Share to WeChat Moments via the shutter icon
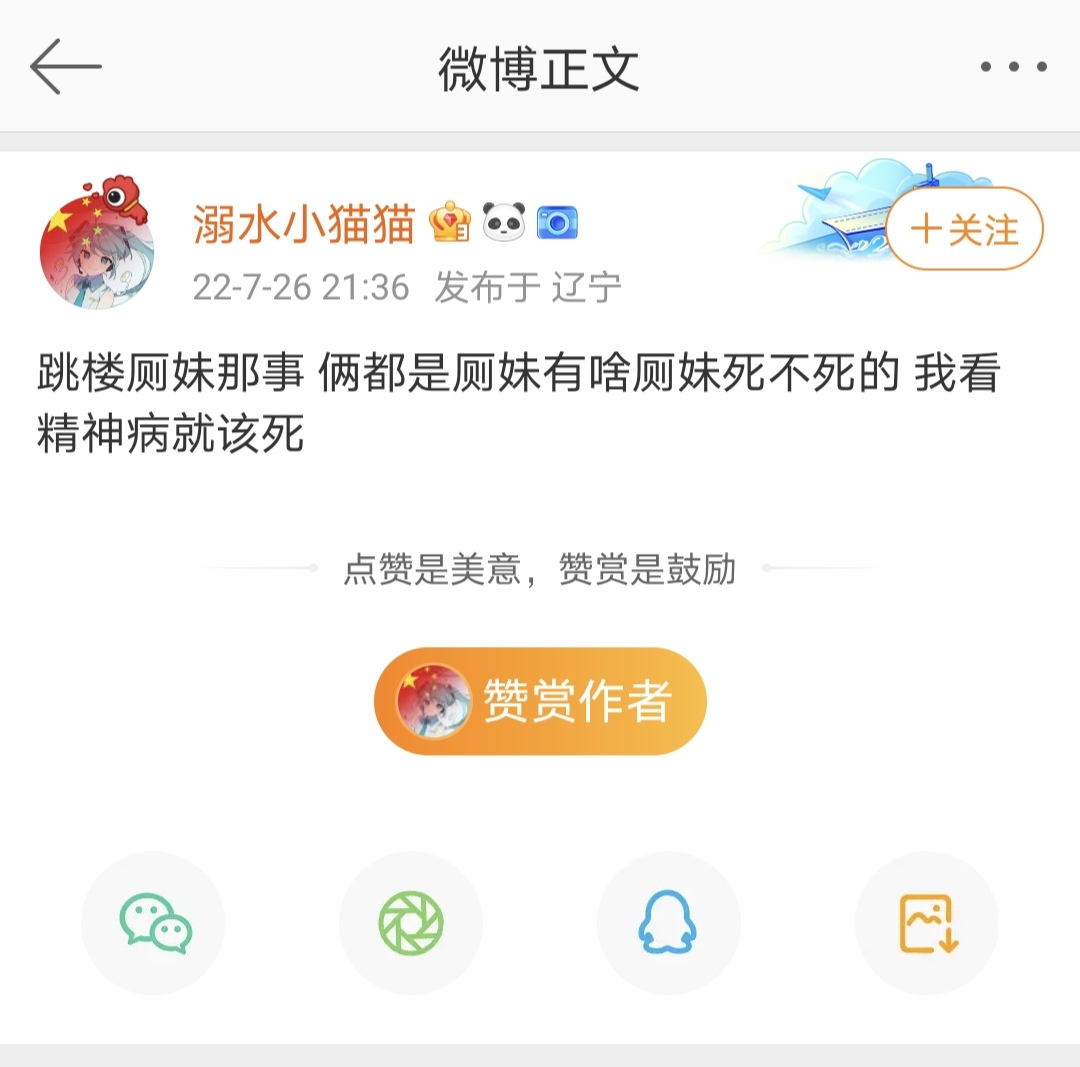1080x1067 pixels. tap(411, 922)
